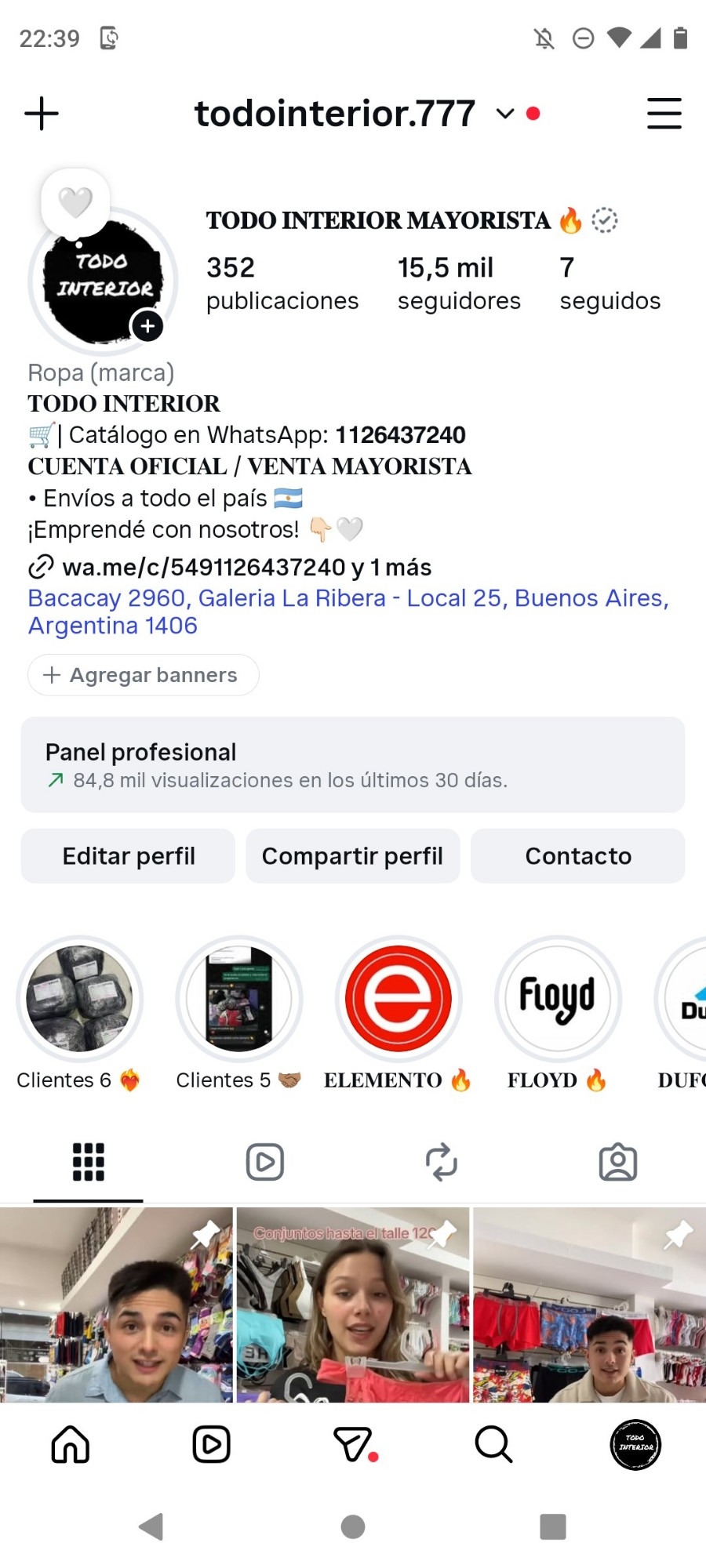The image size is (706, 1568).
Task: Tap the plus icon to create content
Action: click(x=42, y=114)
